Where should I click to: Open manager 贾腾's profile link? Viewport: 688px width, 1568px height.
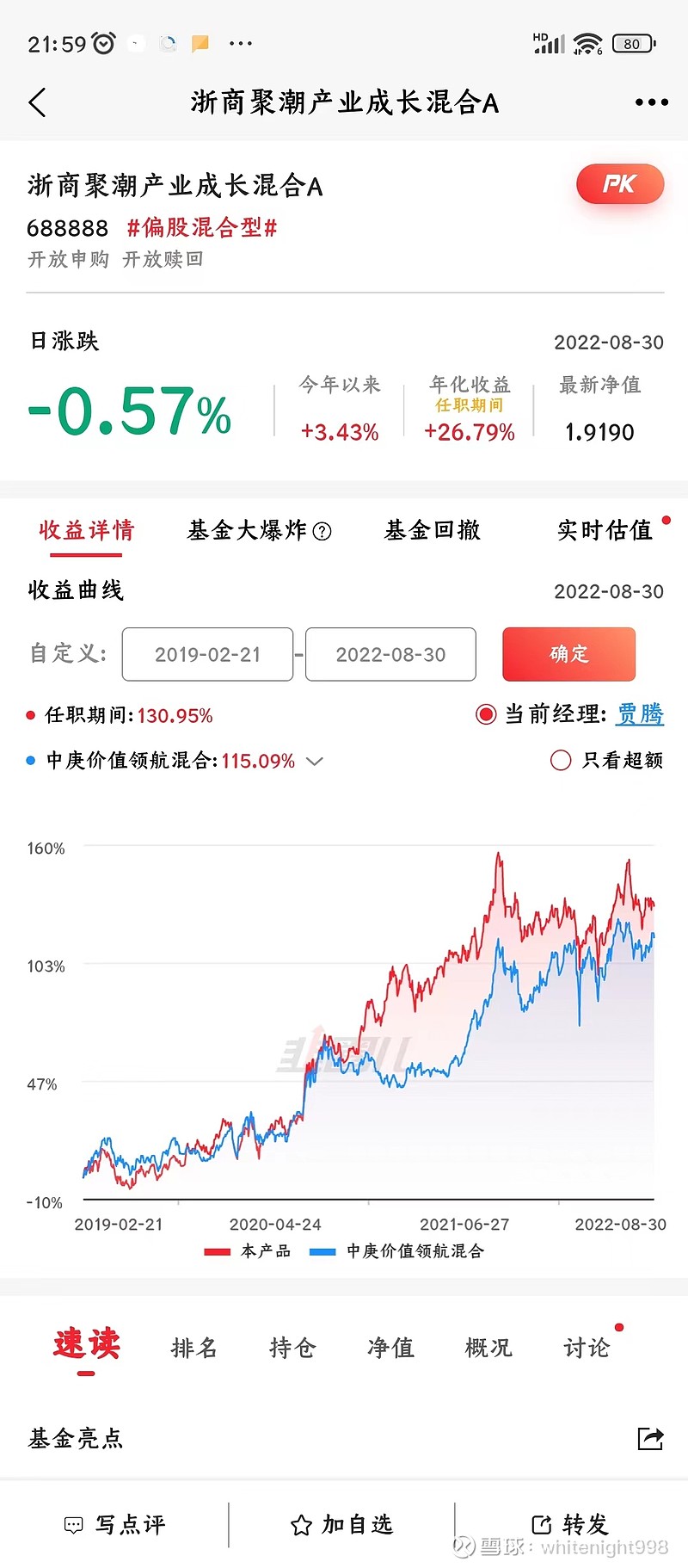641,714
